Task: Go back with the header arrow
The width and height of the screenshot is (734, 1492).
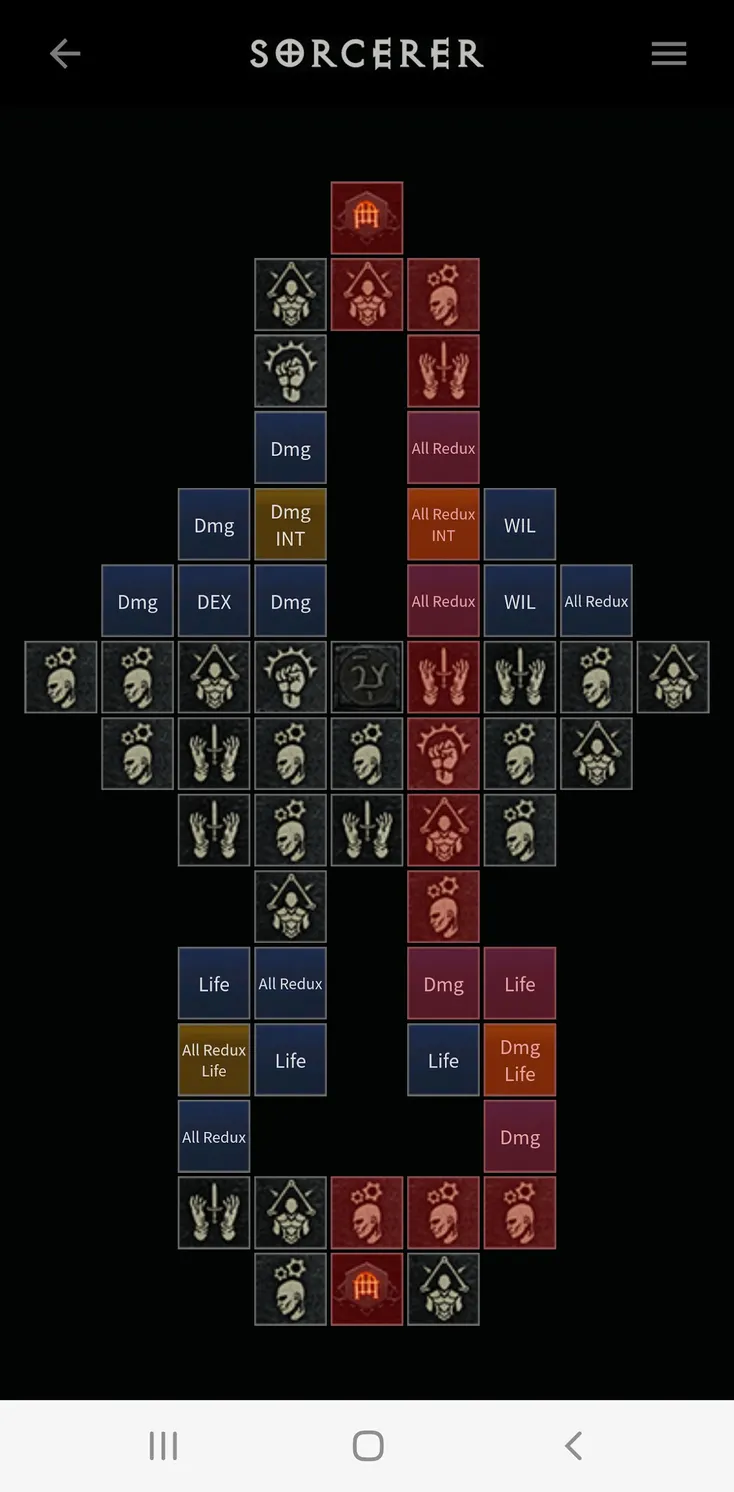Action: click(x=65, y=54)
